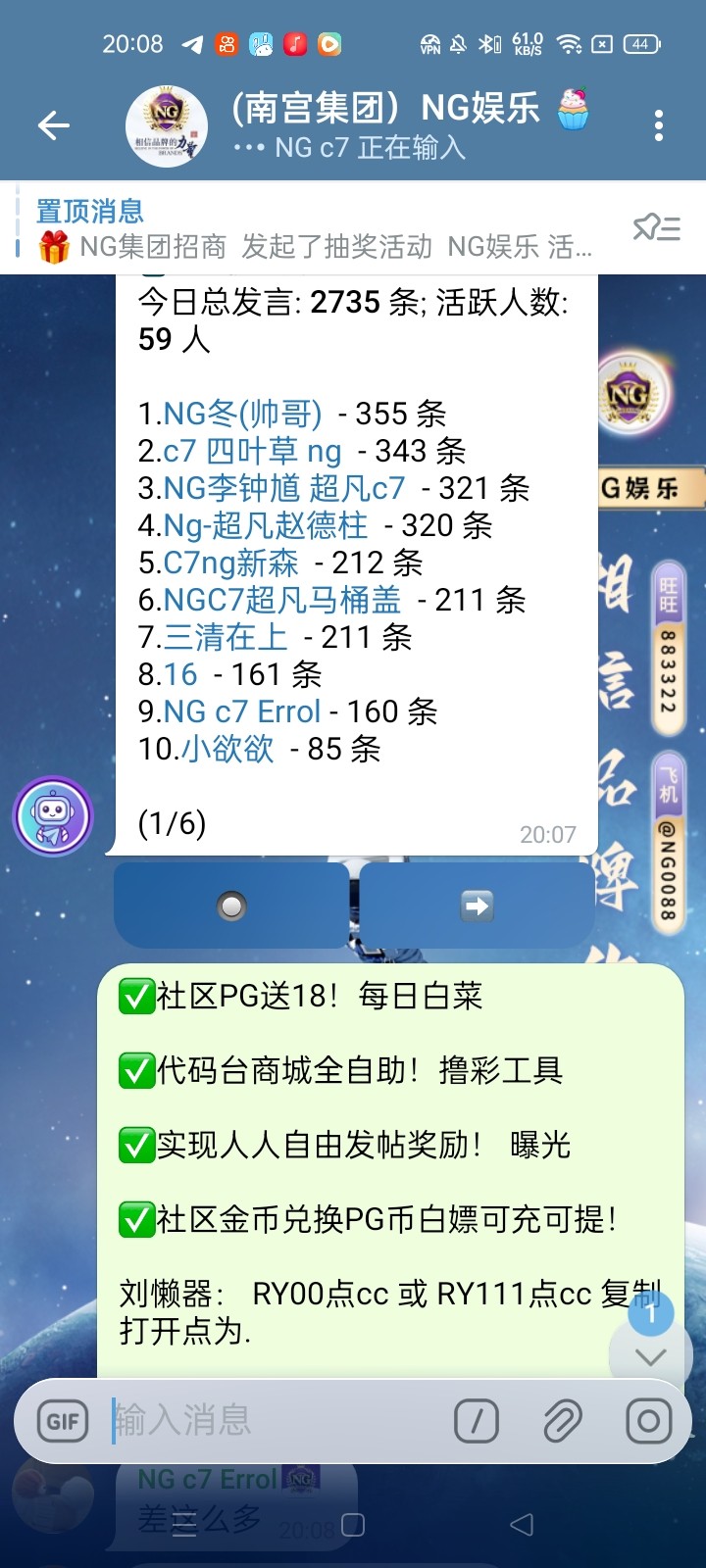
Task: Open the Ng-超凡赵德柱 user link
Action: point(265,525)
